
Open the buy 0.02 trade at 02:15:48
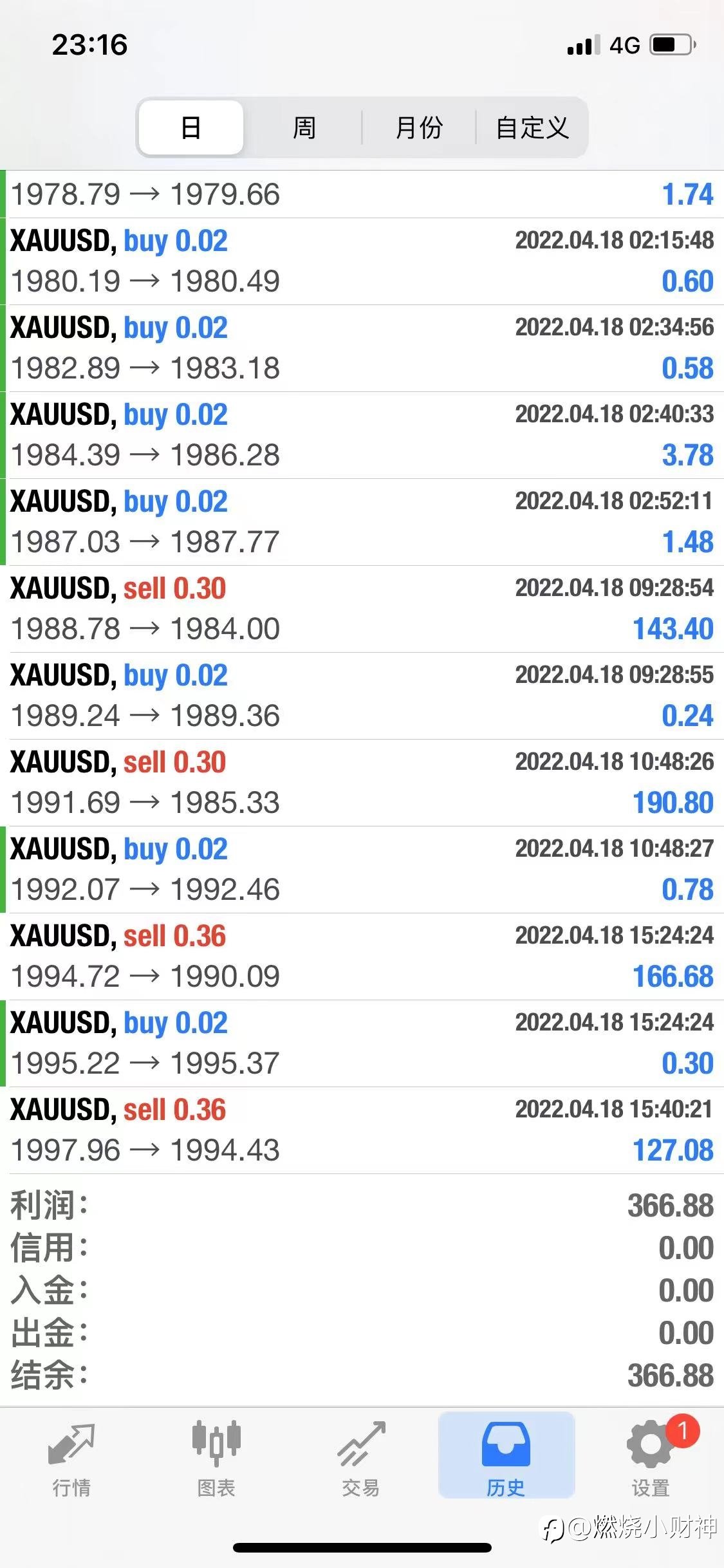(362, 261)
